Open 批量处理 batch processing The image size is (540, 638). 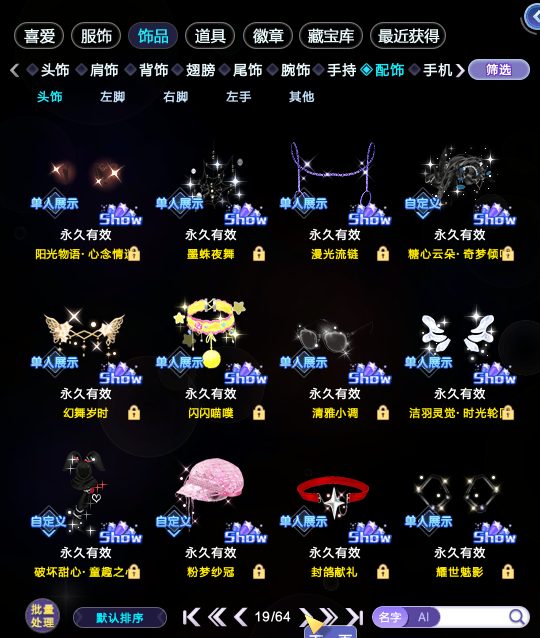click(x=42, y=616)
